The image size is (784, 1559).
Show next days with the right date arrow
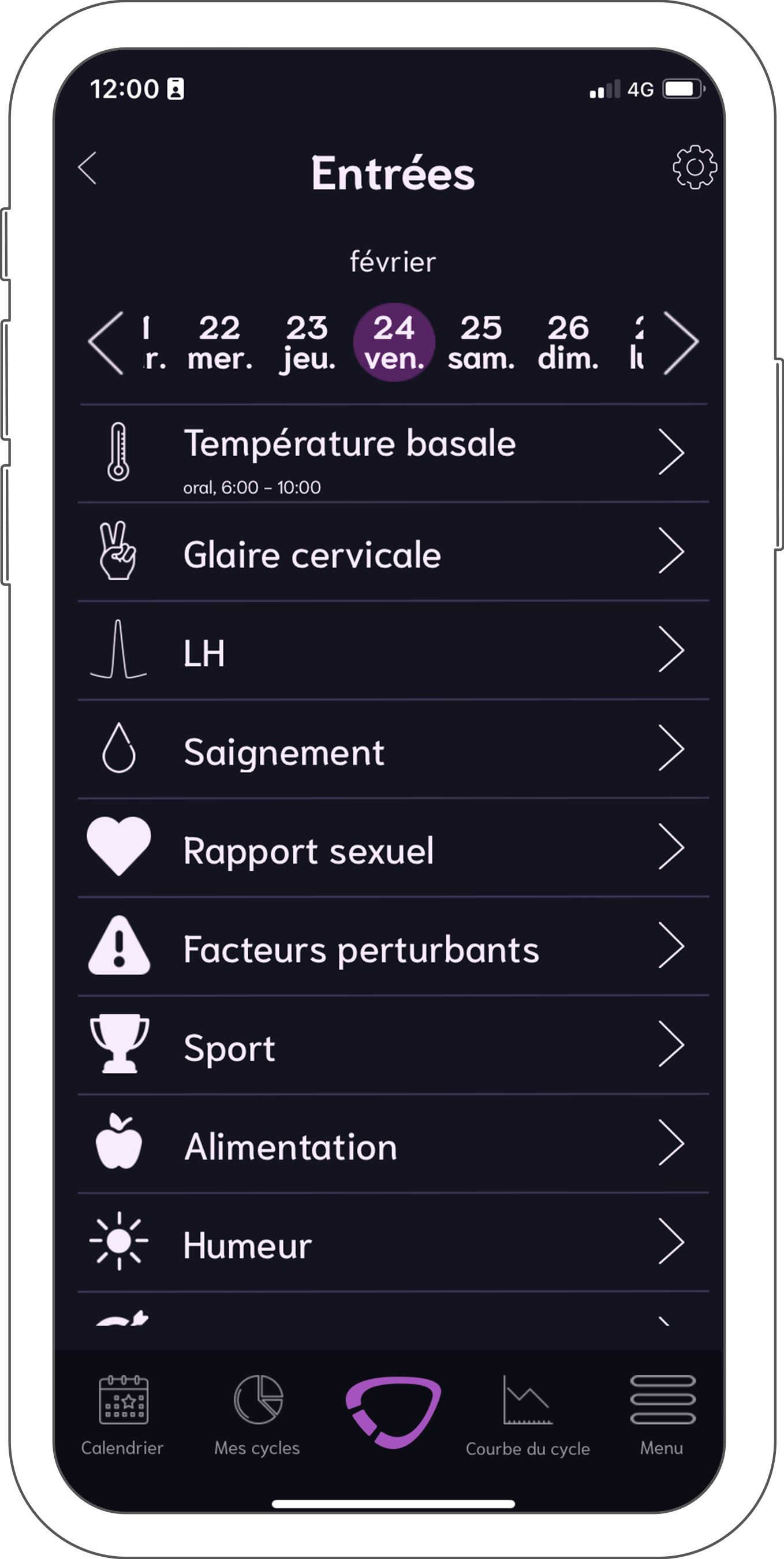681,343
